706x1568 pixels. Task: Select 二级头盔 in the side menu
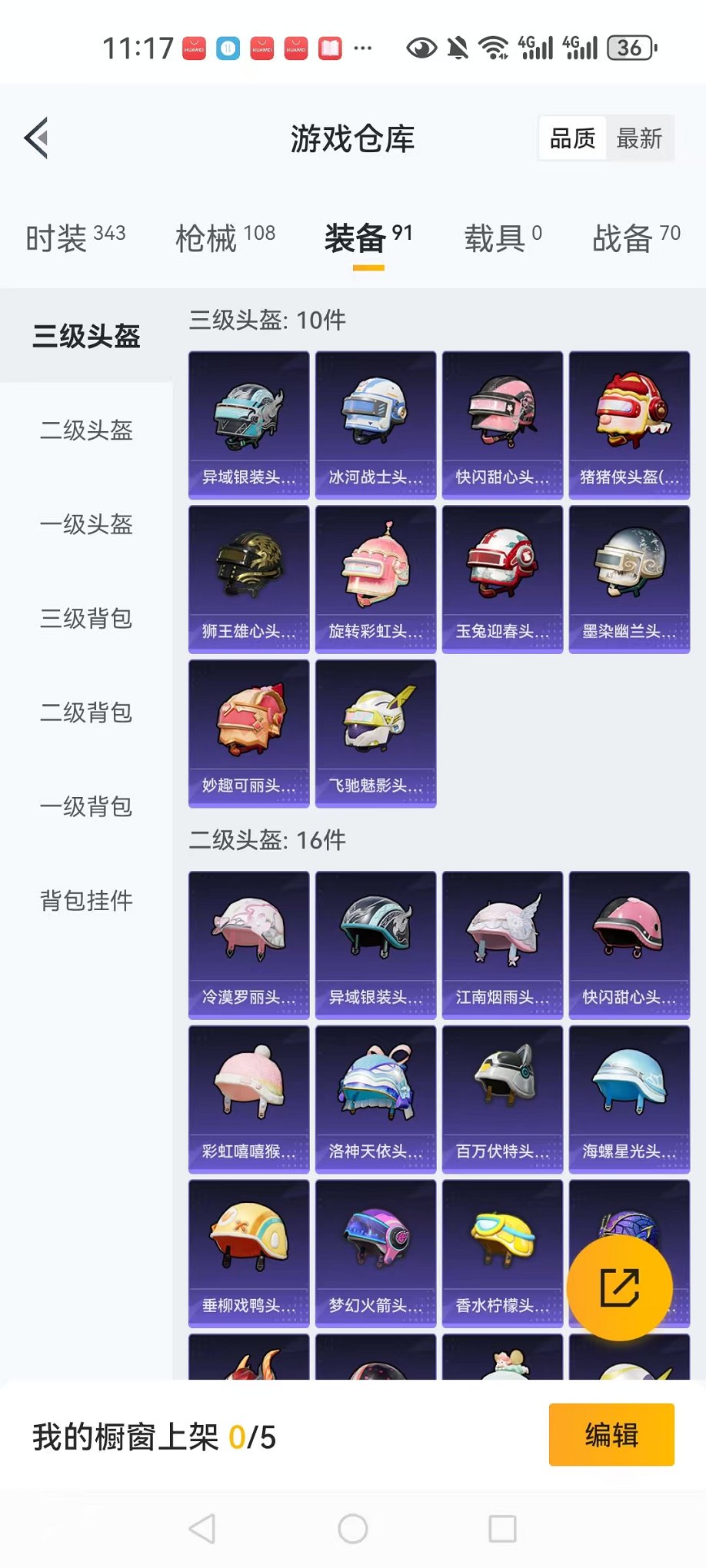coord(86,430)
